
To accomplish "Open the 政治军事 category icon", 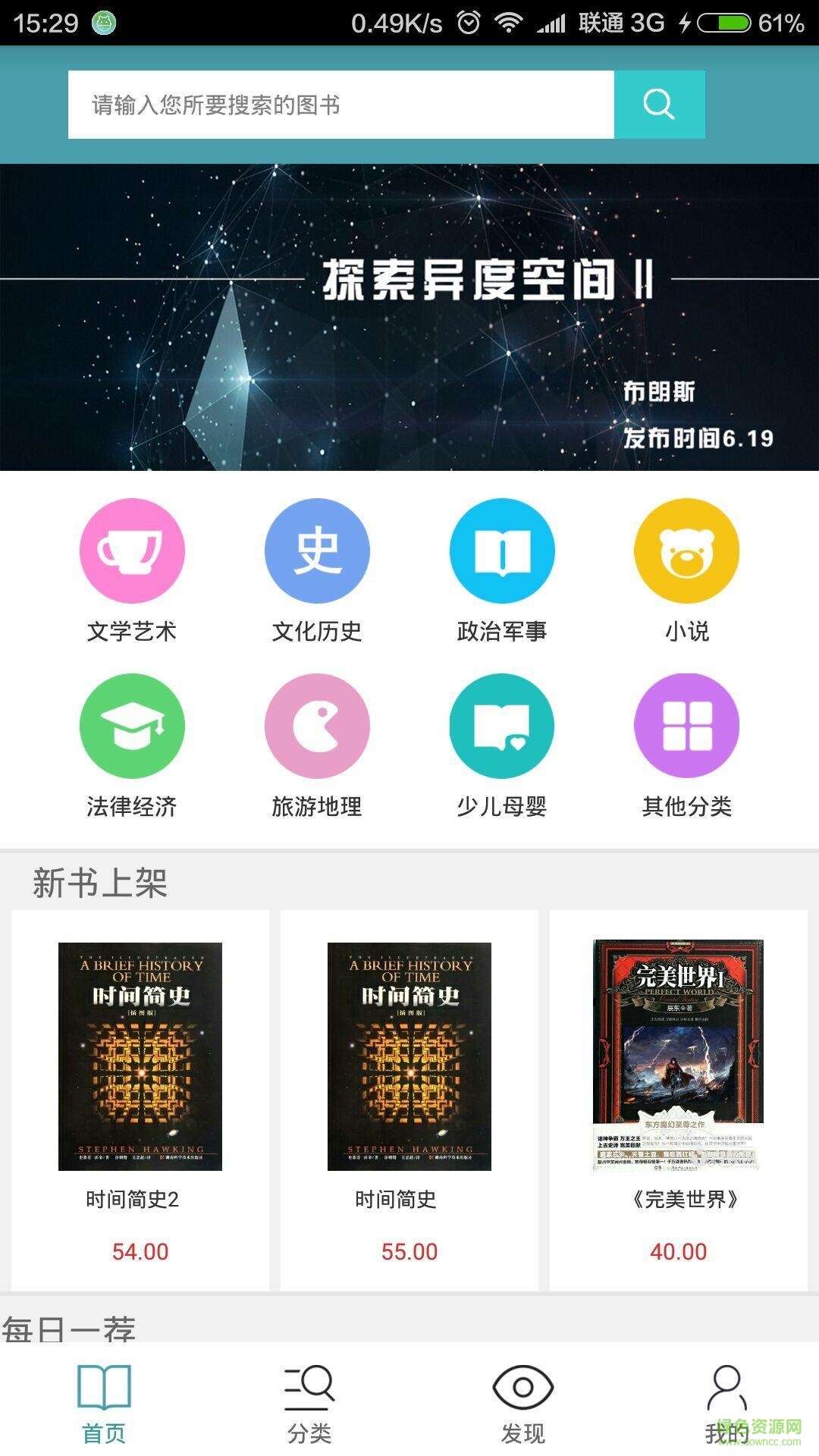I will pos(502,551).
